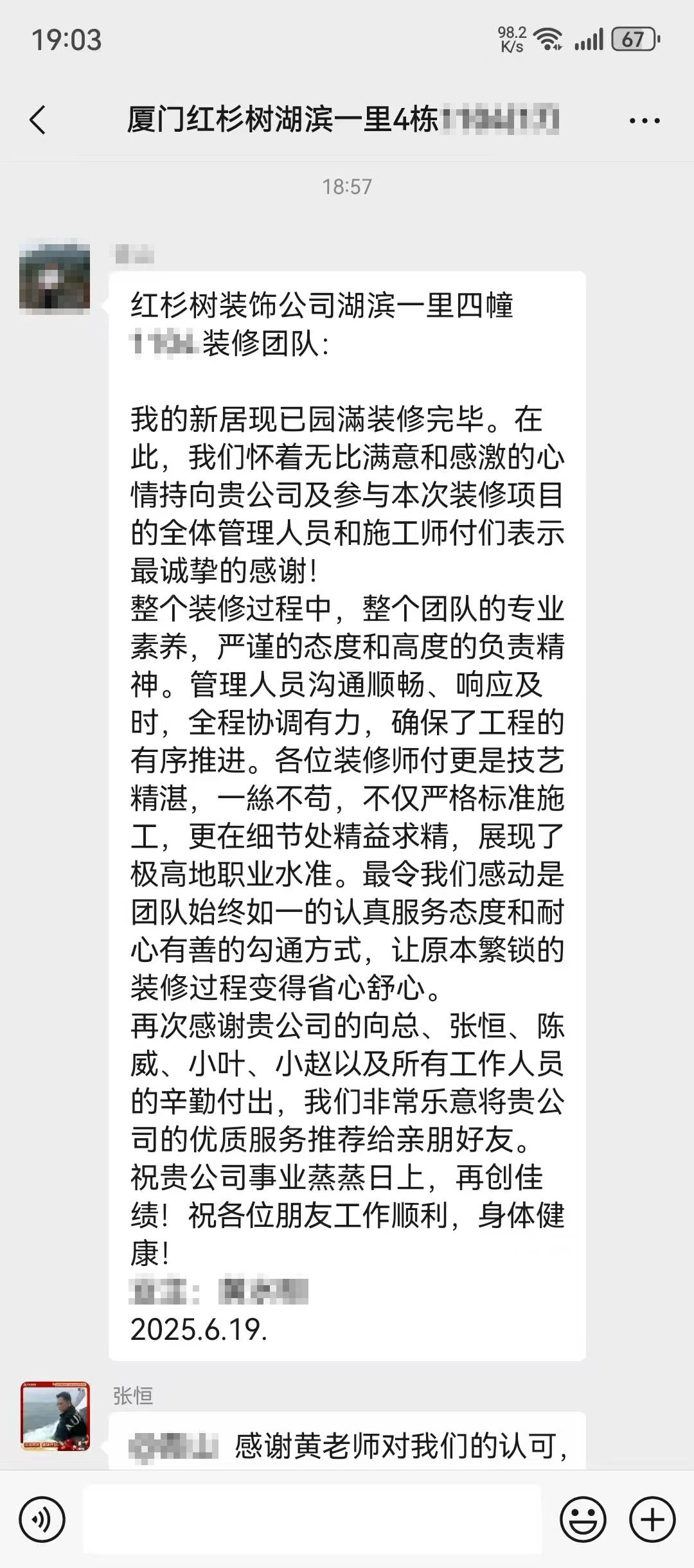Tap the message text field
The height and width of the screenshot is (1568, 694).
312,1520
